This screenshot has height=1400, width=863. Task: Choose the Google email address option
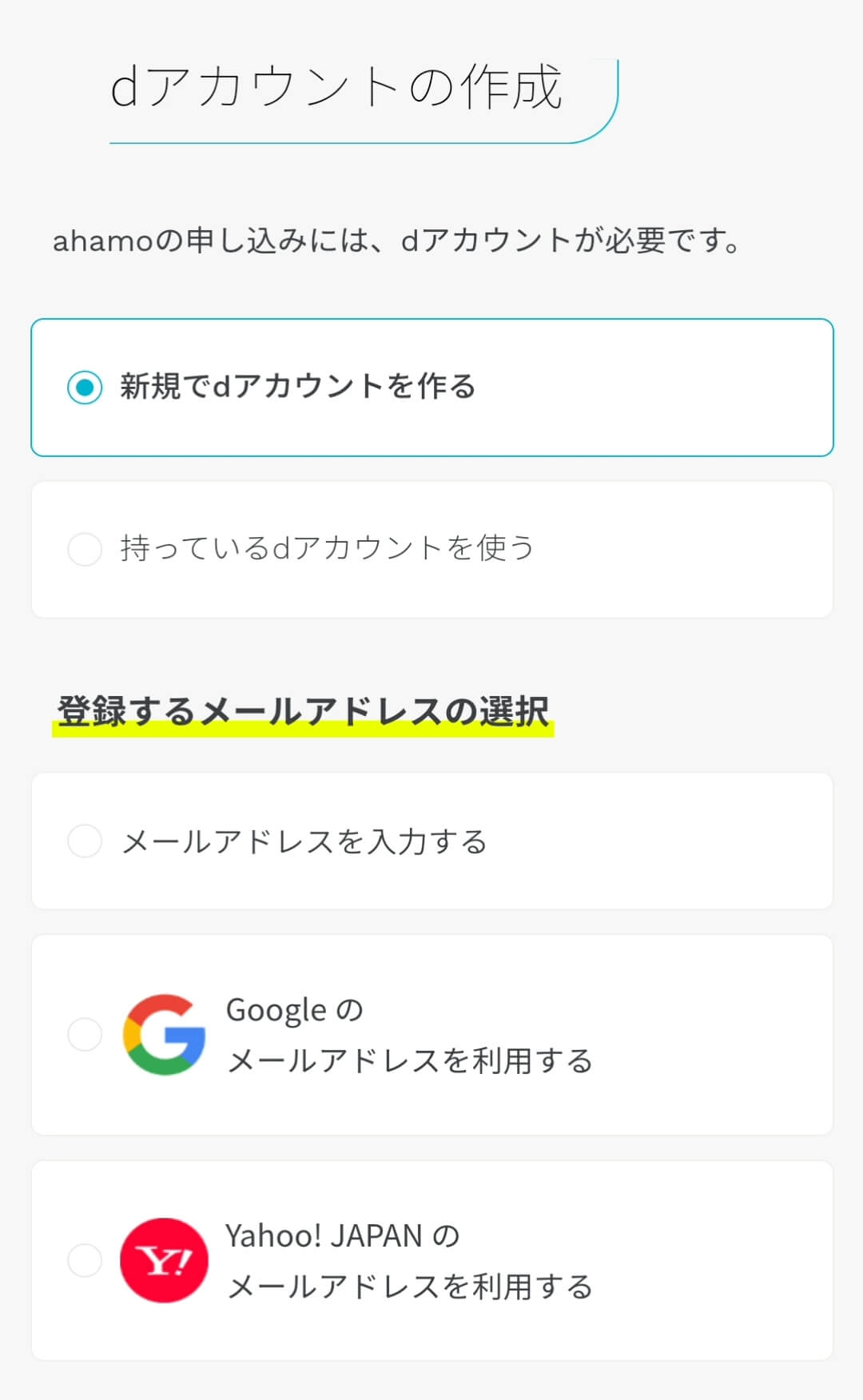(431, 1035)
